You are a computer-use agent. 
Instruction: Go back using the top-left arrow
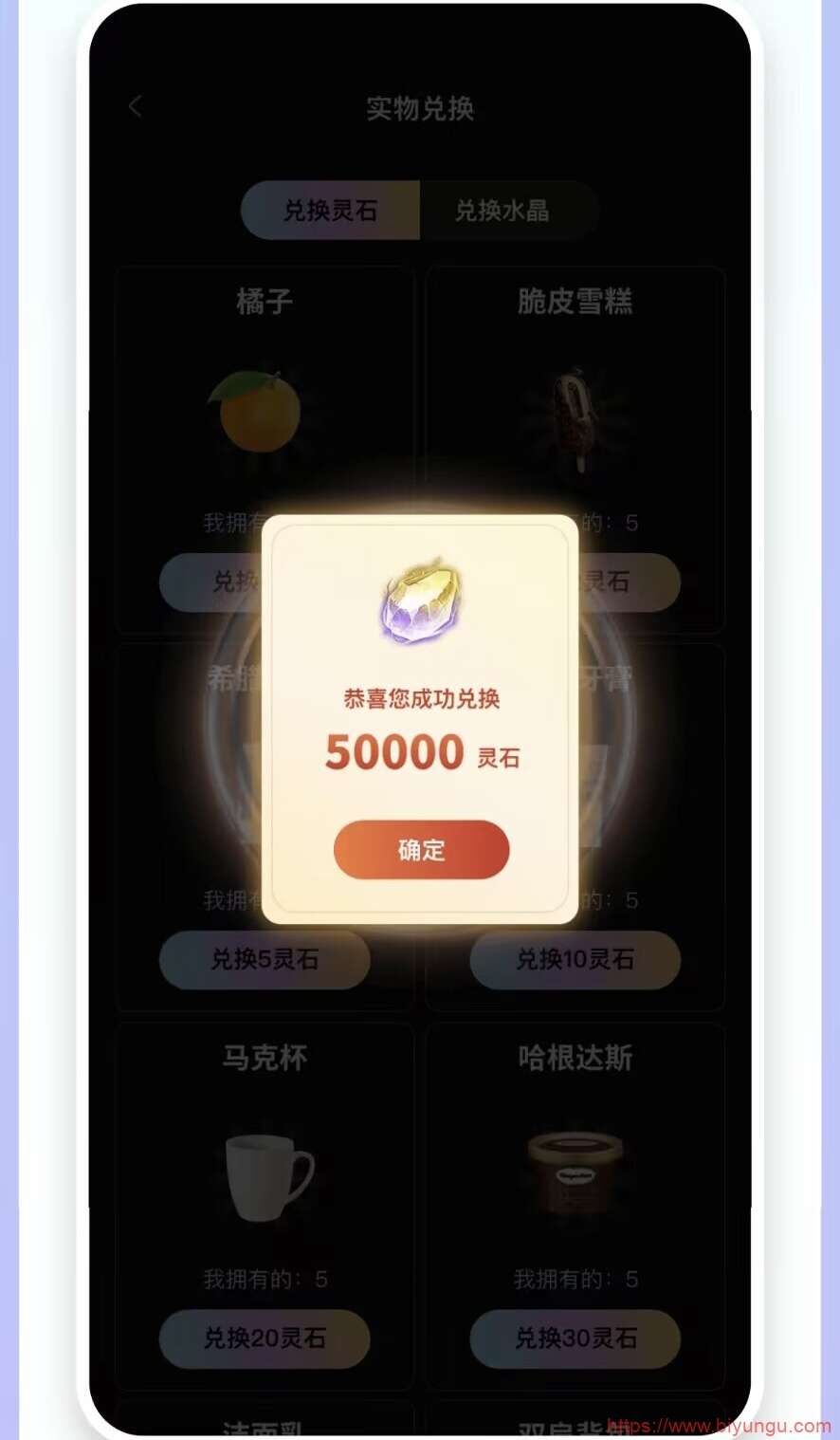click(x=136, y=106)
